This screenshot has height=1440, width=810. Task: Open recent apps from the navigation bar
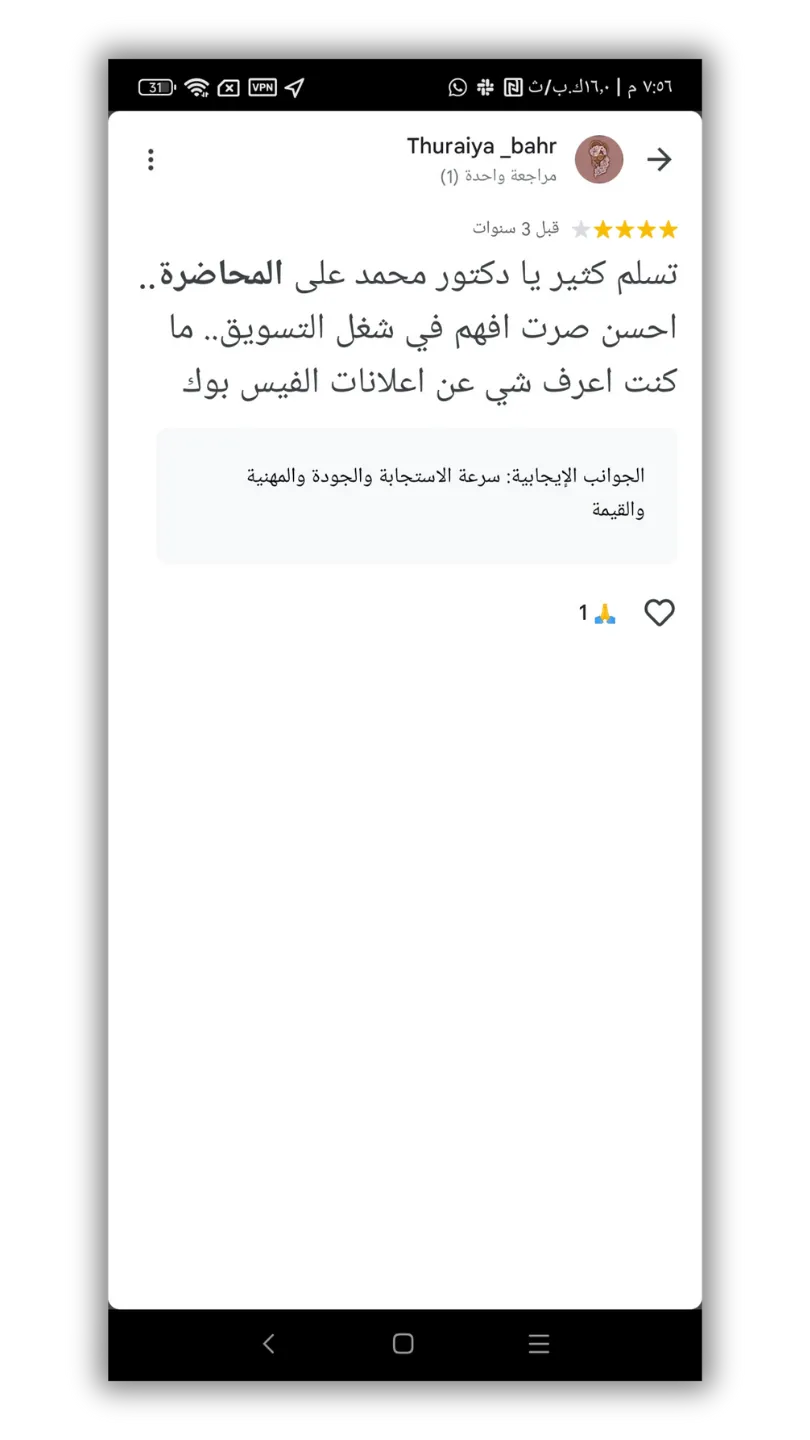point(539,1344)
